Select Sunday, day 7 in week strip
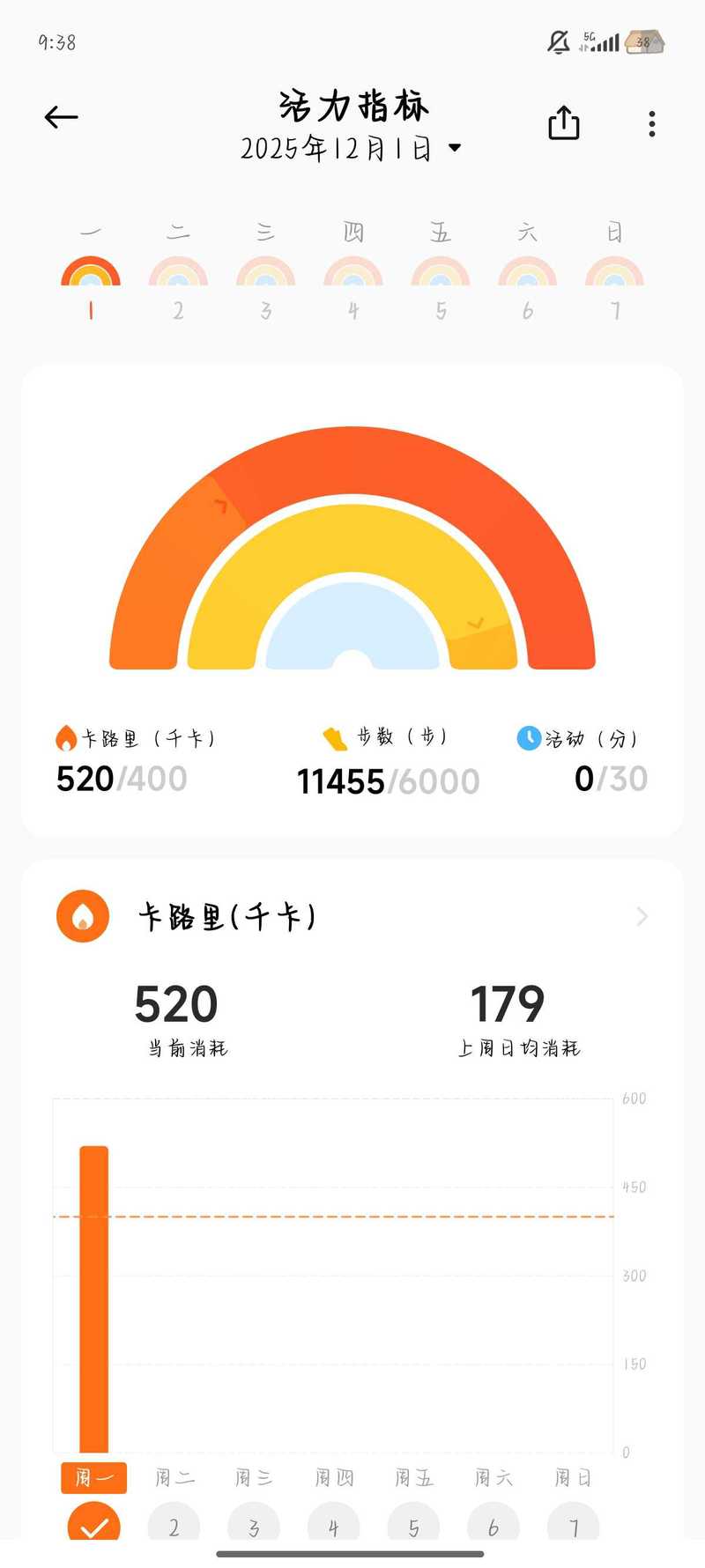The height and width of the screenshot is (1568, 705). pyautogui.click(x=614, y=272)
